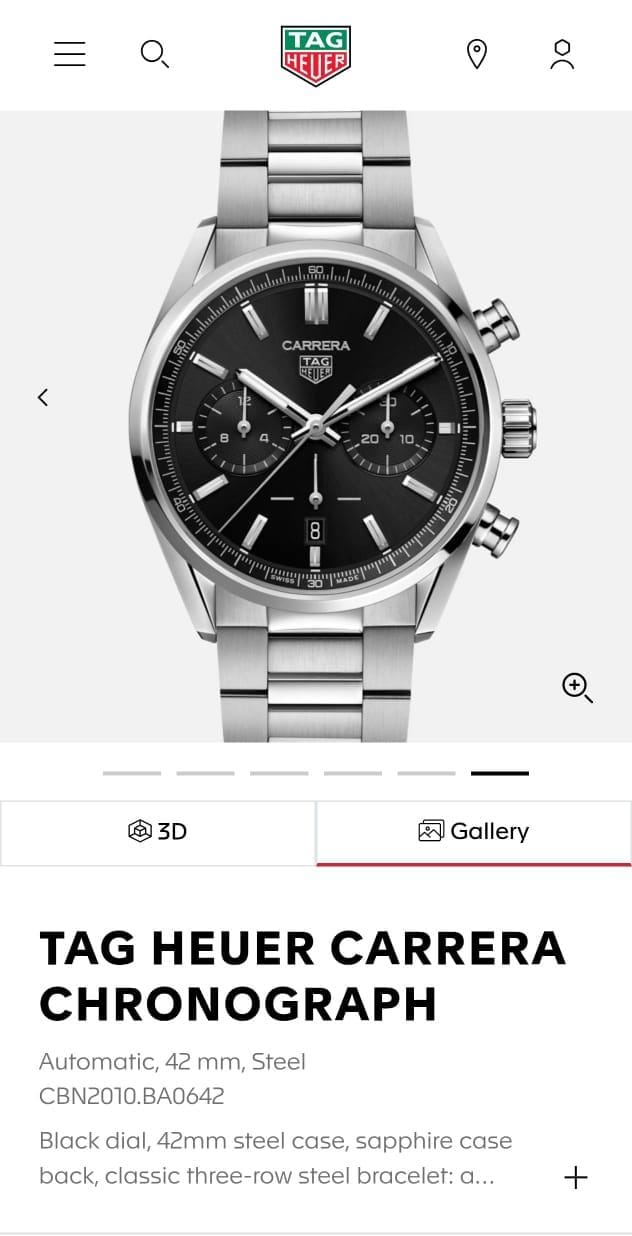
Task: Switch to the 3D view tab
Action: click(158, 831)
